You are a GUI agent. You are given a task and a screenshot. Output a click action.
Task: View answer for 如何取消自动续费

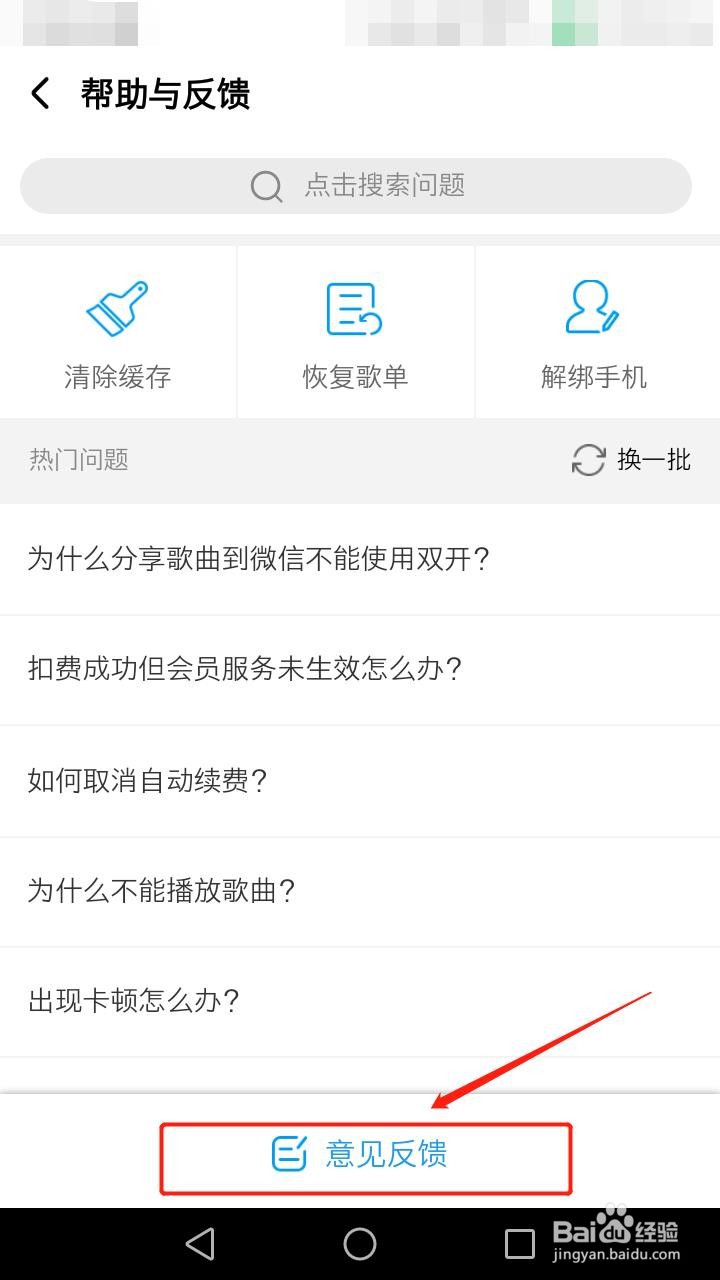tap(360, 781)
